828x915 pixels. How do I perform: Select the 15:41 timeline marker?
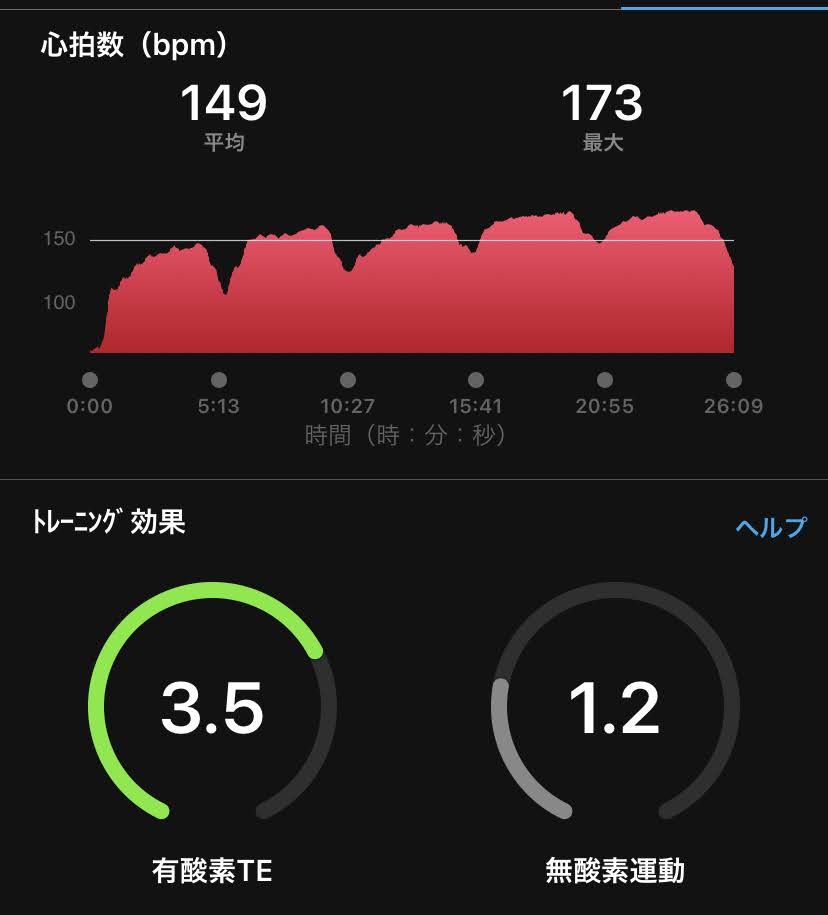click(x=477, y=379)
